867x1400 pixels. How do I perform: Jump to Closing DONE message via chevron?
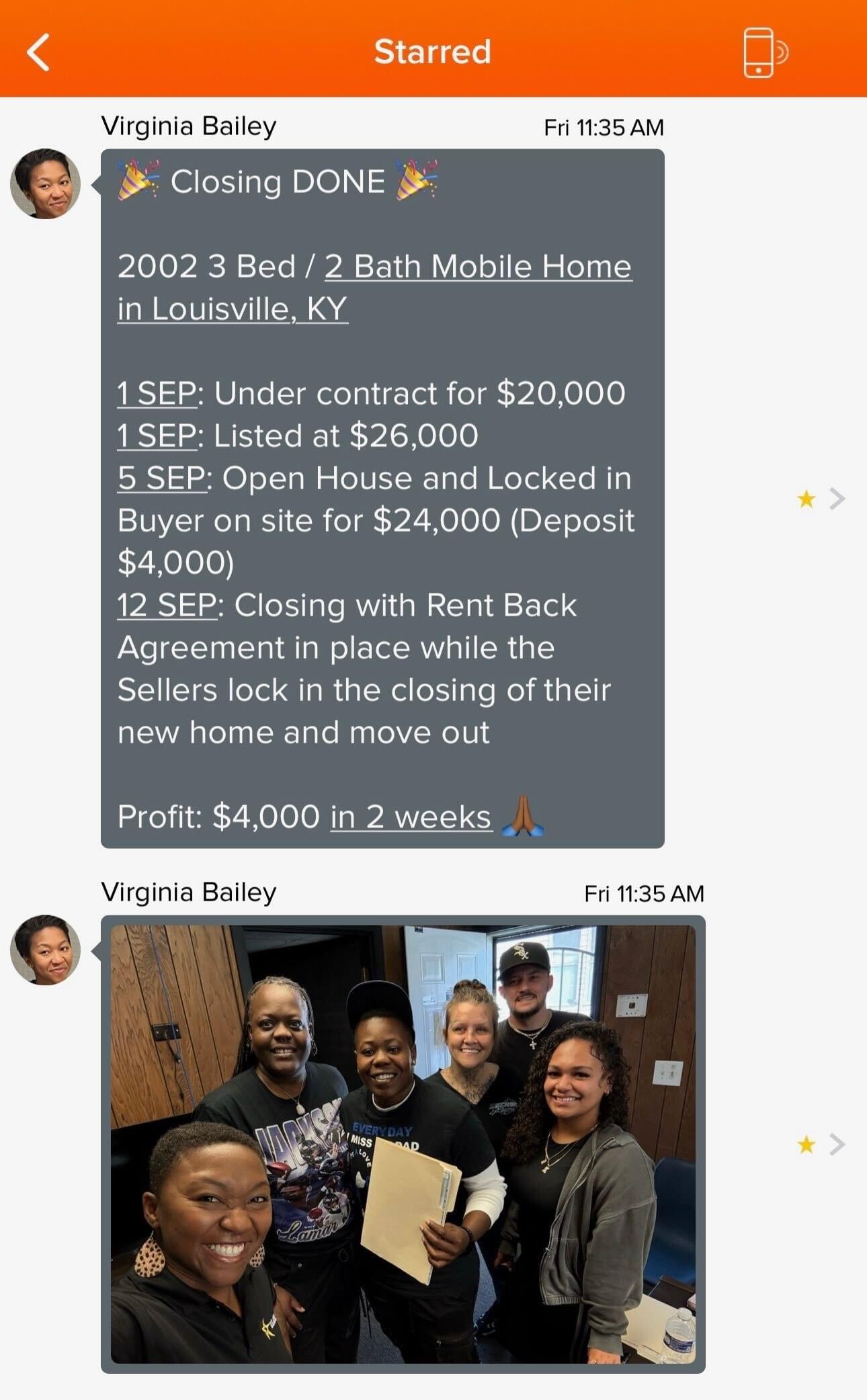837,499
